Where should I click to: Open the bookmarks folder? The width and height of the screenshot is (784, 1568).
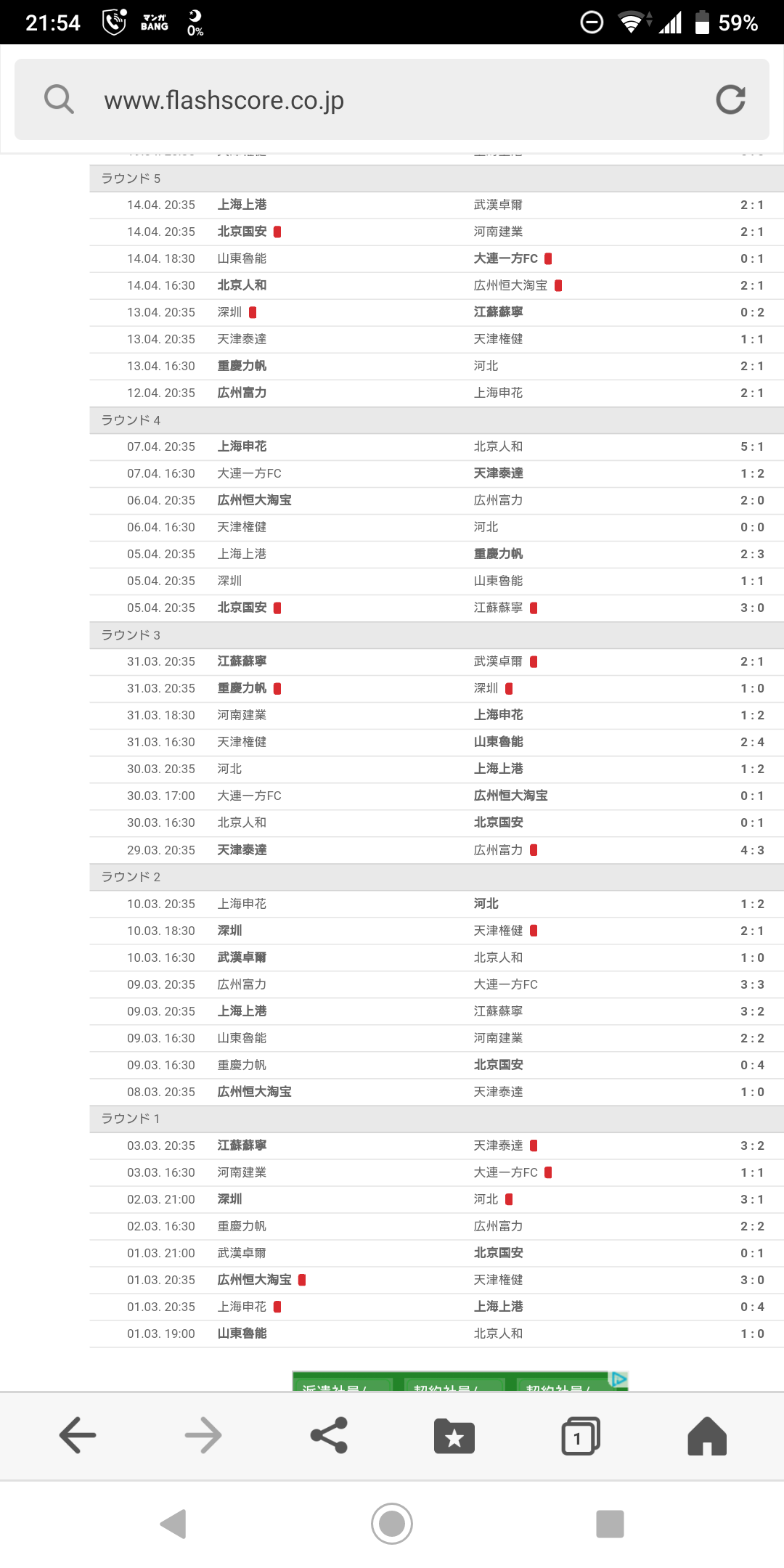454,1435
